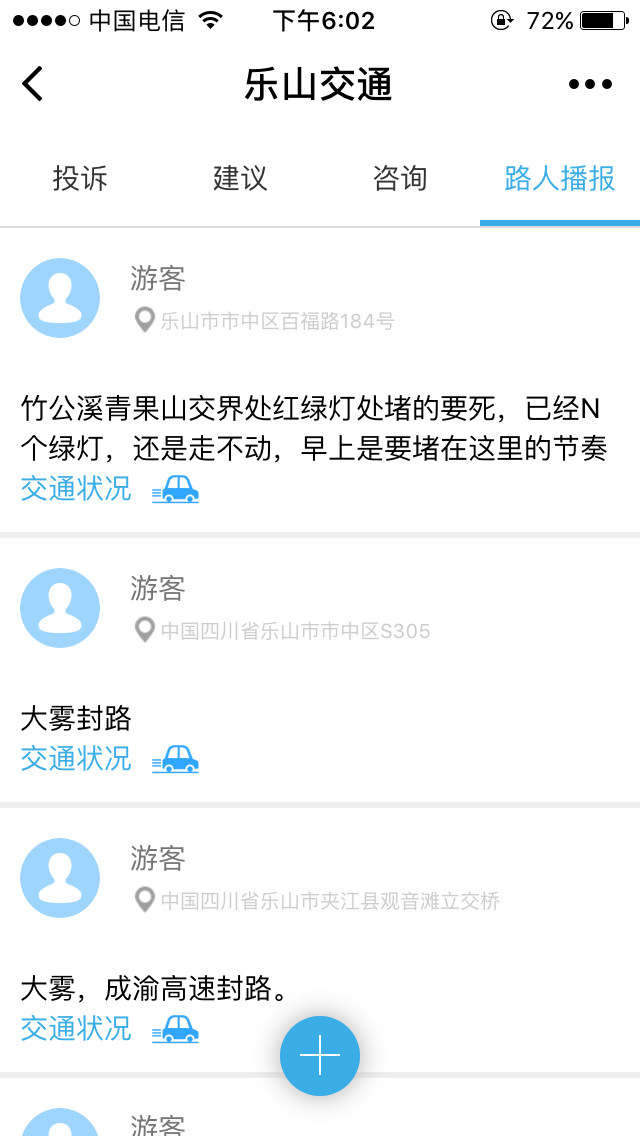
Task: Switch to the 建议 tab
Action: [x=240, y=179]
